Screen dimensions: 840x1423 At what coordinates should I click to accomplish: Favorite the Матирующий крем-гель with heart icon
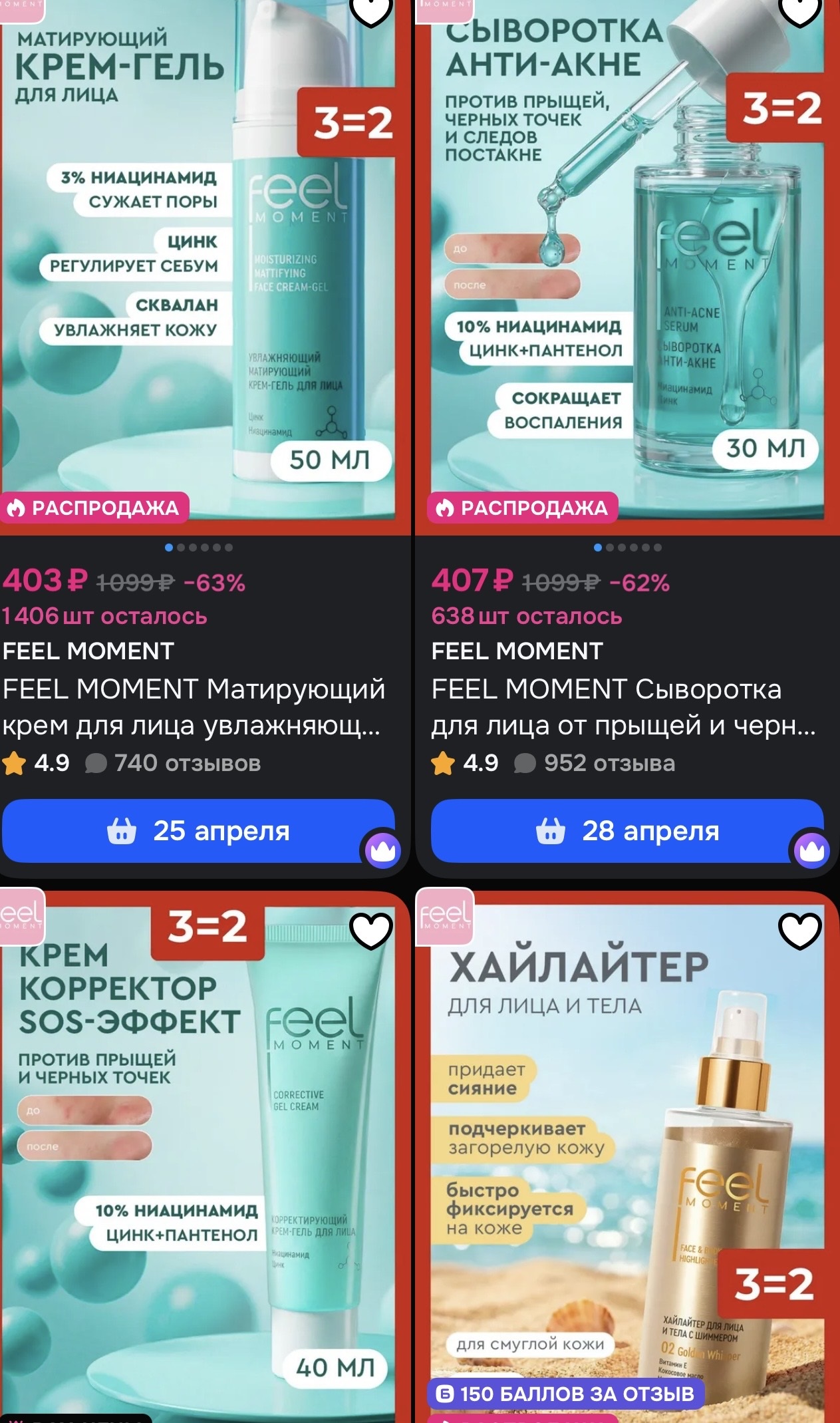click(x=371, y=9)
